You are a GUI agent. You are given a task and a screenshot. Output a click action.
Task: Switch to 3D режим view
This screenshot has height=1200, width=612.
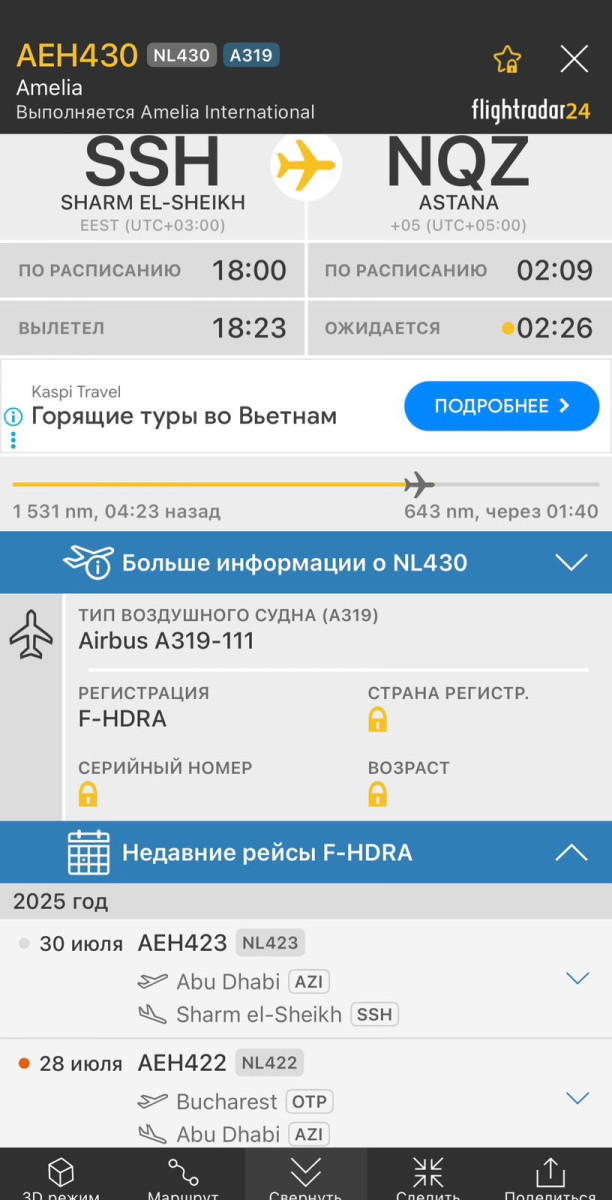tap(61, 1176)
